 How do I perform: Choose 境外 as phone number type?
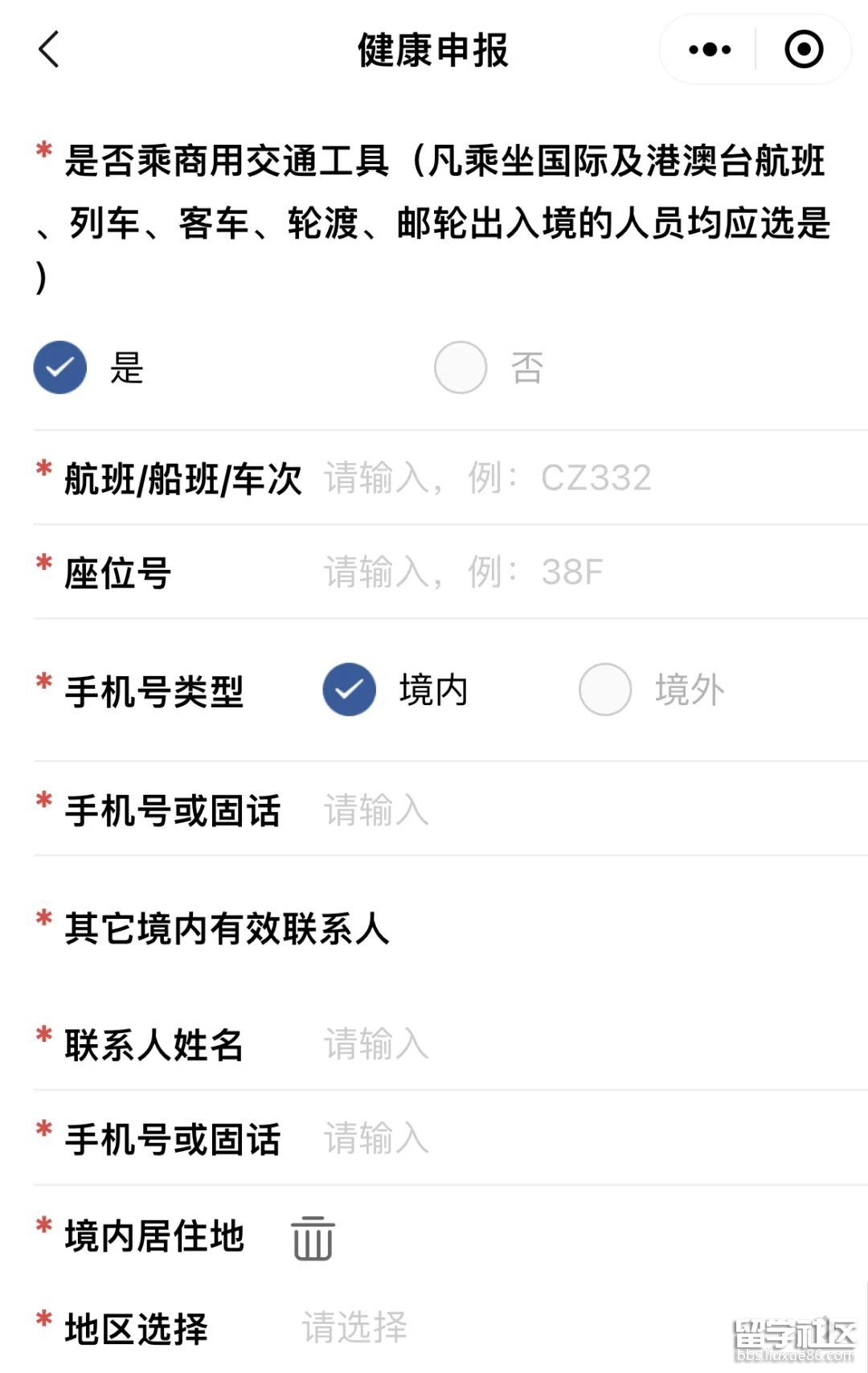coord(605,690)
